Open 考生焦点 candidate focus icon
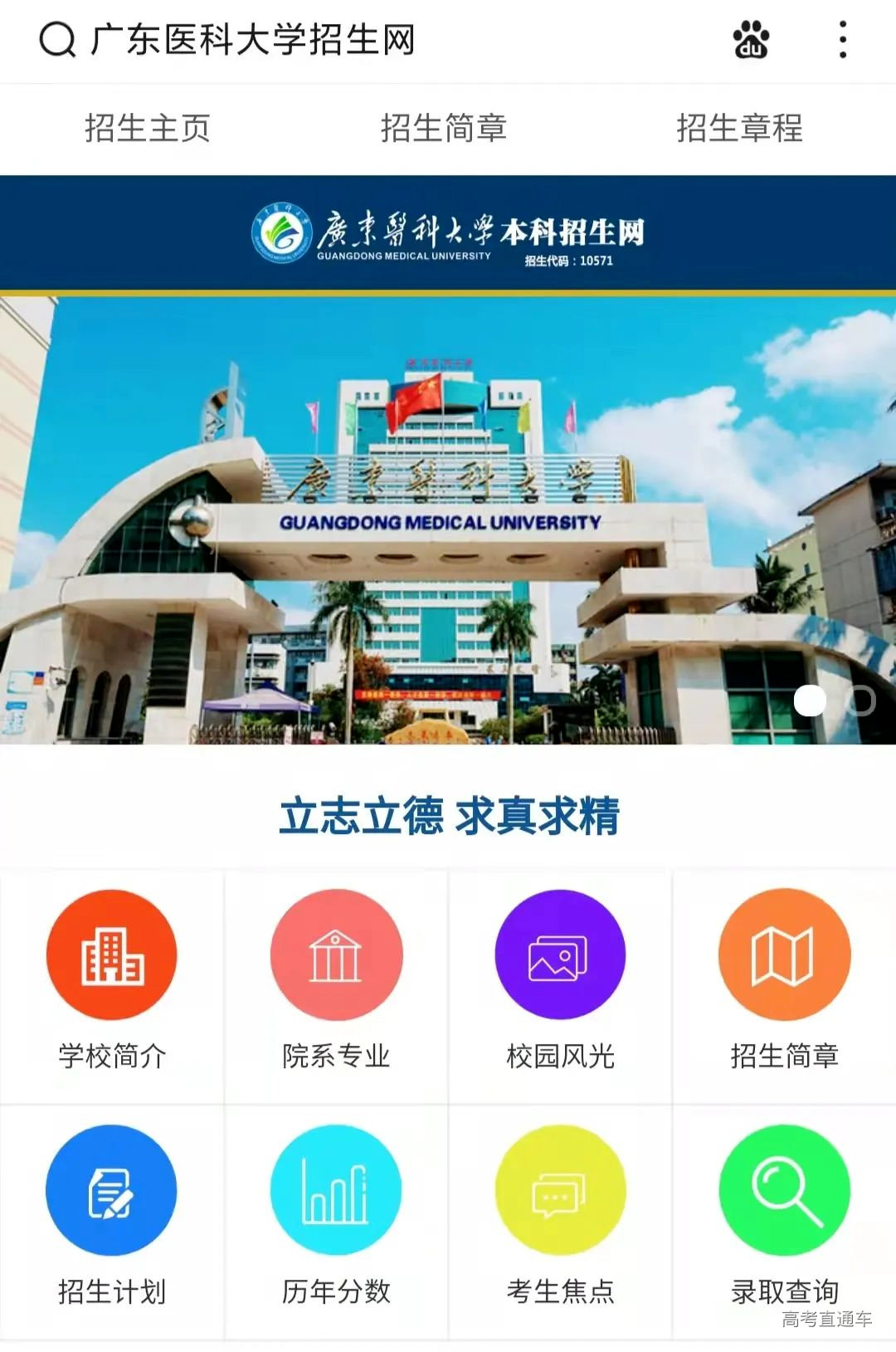896x1352 pixels. [x=558, y=1189]
